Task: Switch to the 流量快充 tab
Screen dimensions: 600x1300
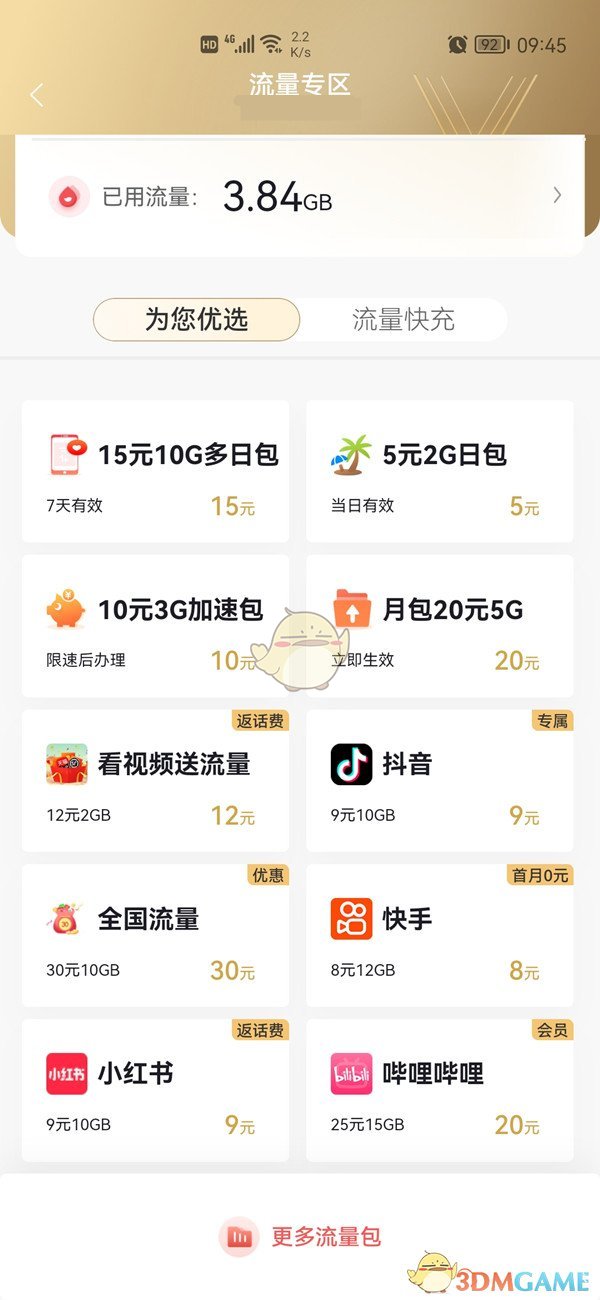Action: point(403,320)
